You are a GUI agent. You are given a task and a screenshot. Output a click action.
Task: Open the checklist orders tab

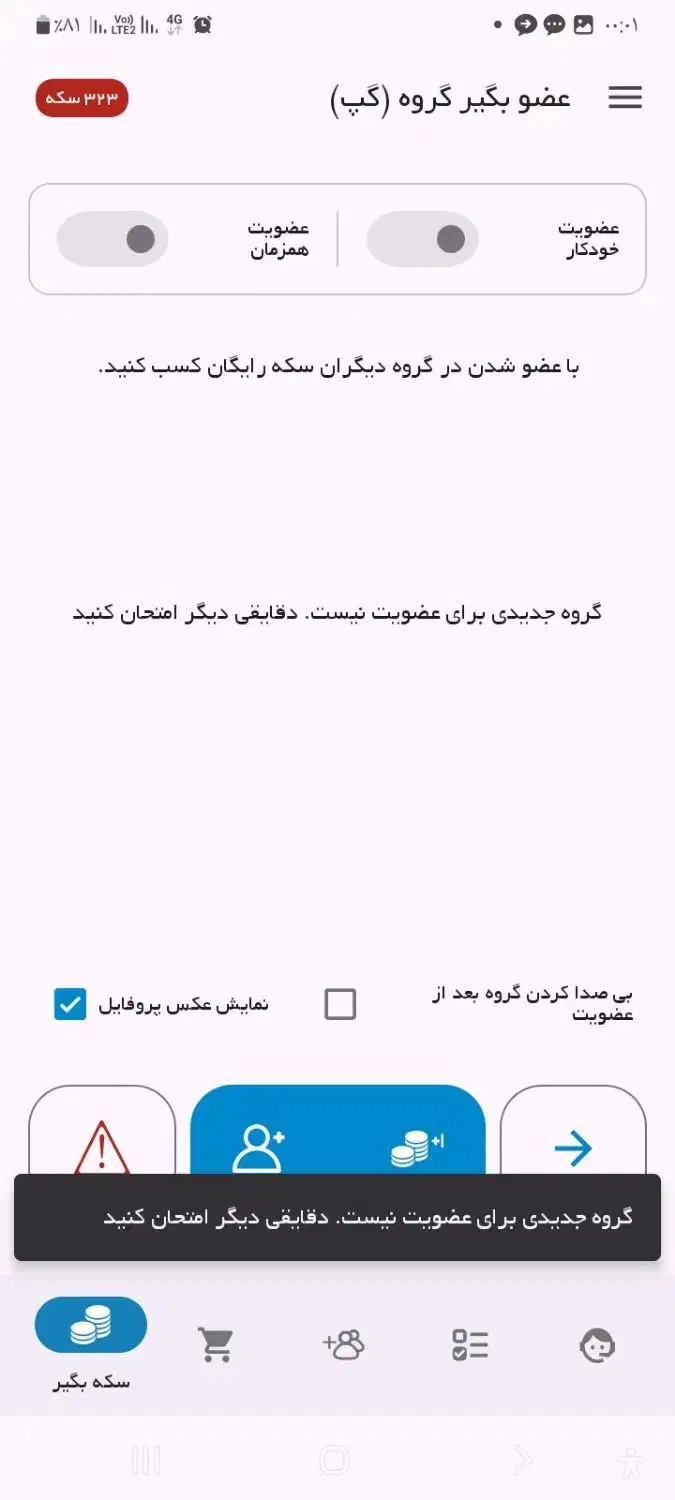point(470,1345)
